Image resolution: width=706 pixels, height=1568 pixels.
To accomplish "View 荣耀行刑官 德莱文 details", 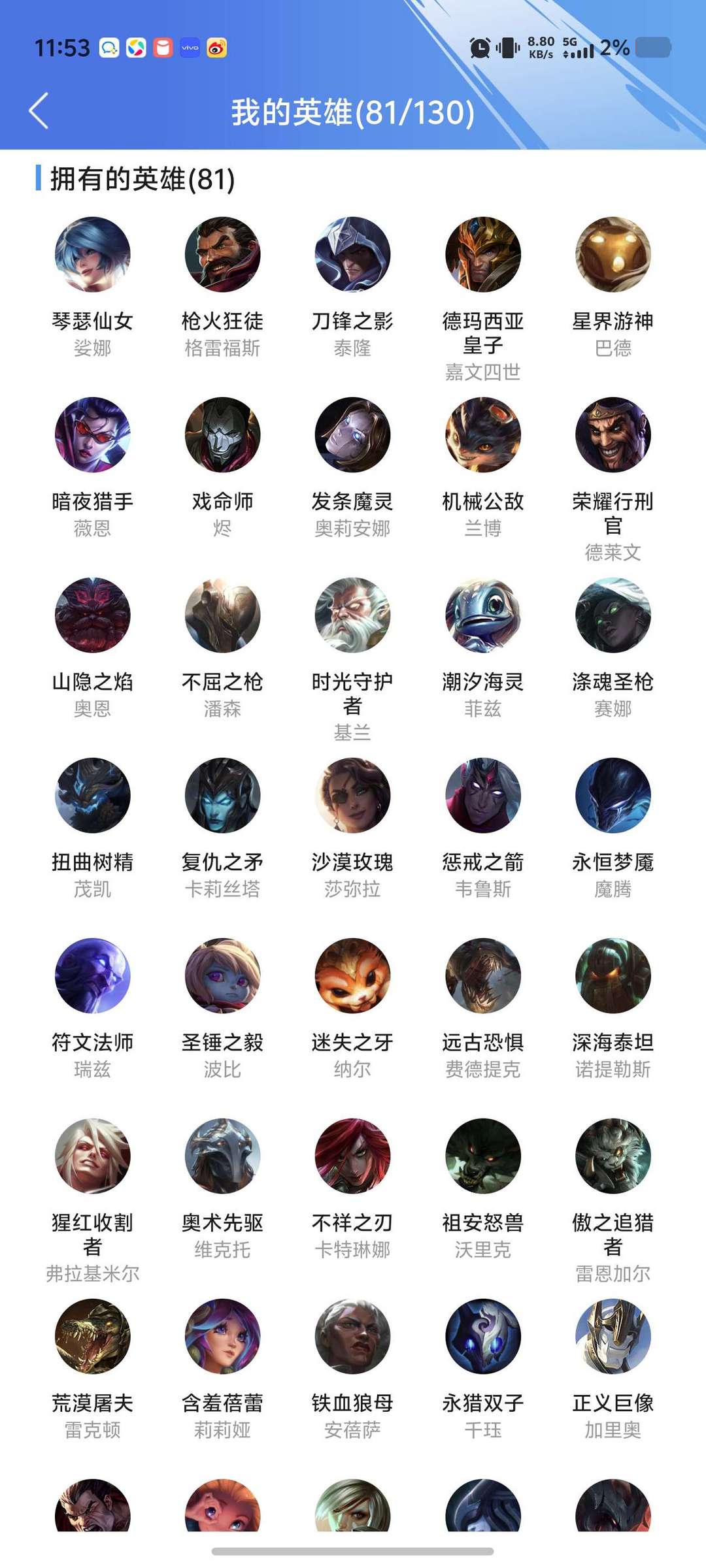I will [613, 435].
